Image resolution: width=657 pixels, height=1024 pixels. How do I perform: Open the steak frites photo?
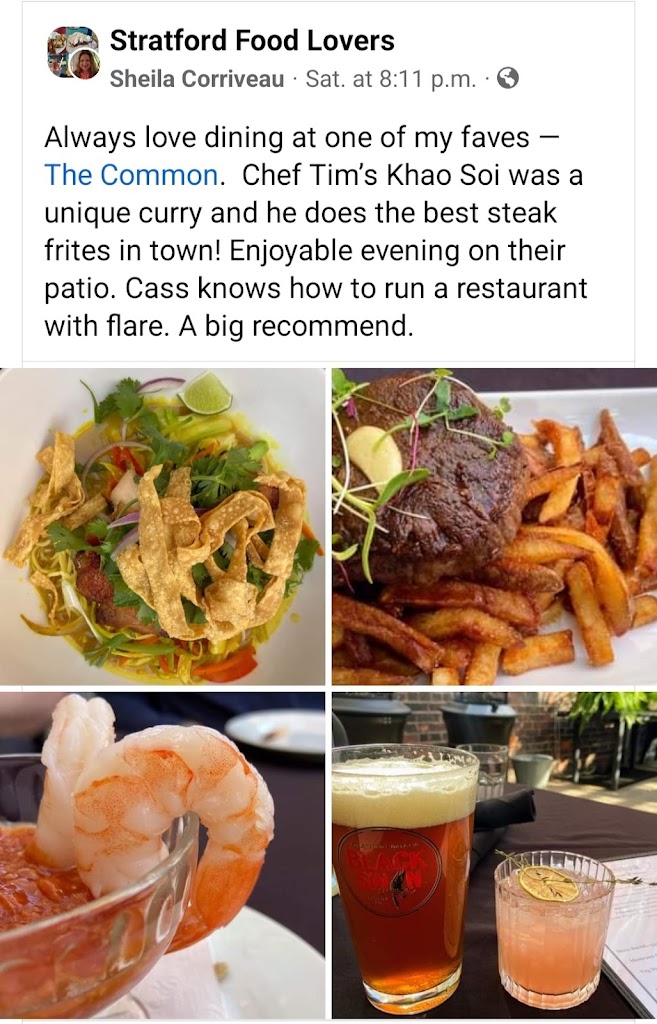coord(494,526)
